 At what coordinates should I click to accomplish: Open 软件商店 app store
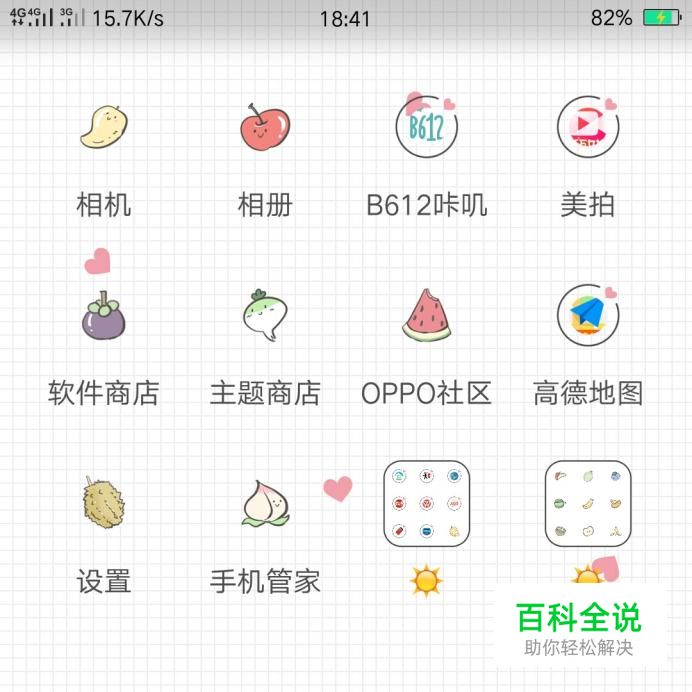[x=104, y=315]
